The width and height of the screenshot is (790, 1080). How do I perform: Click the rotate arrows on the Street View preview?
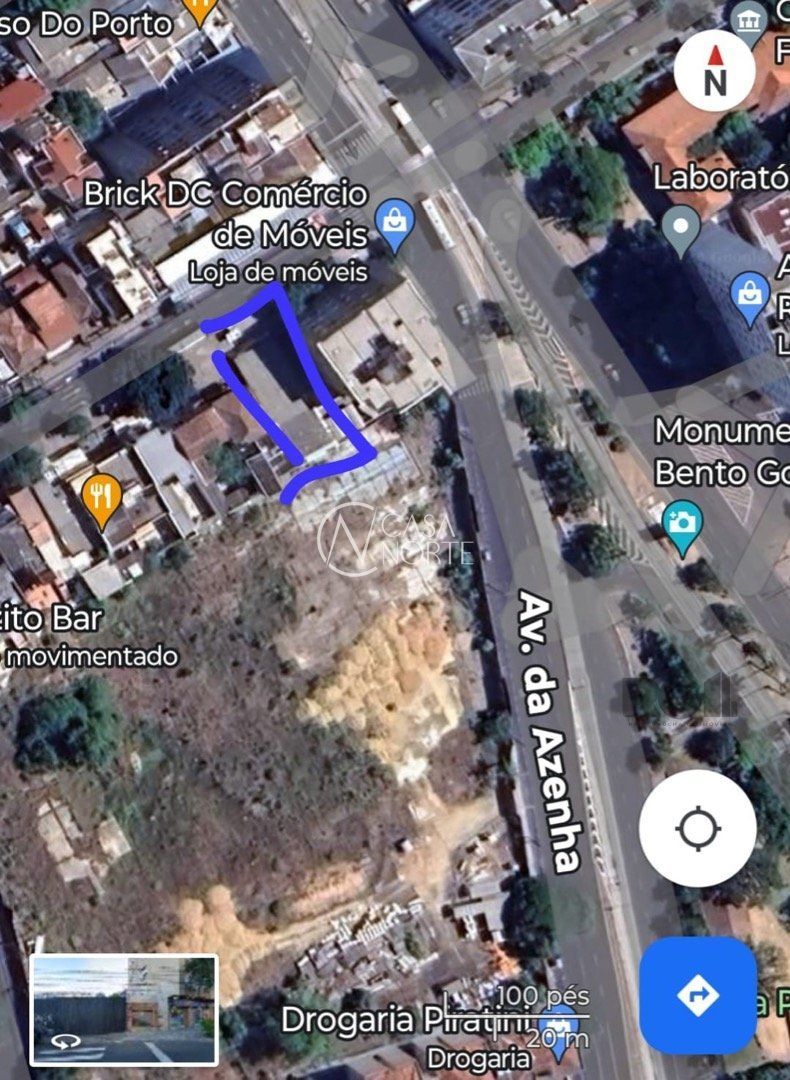point(65,1041)
